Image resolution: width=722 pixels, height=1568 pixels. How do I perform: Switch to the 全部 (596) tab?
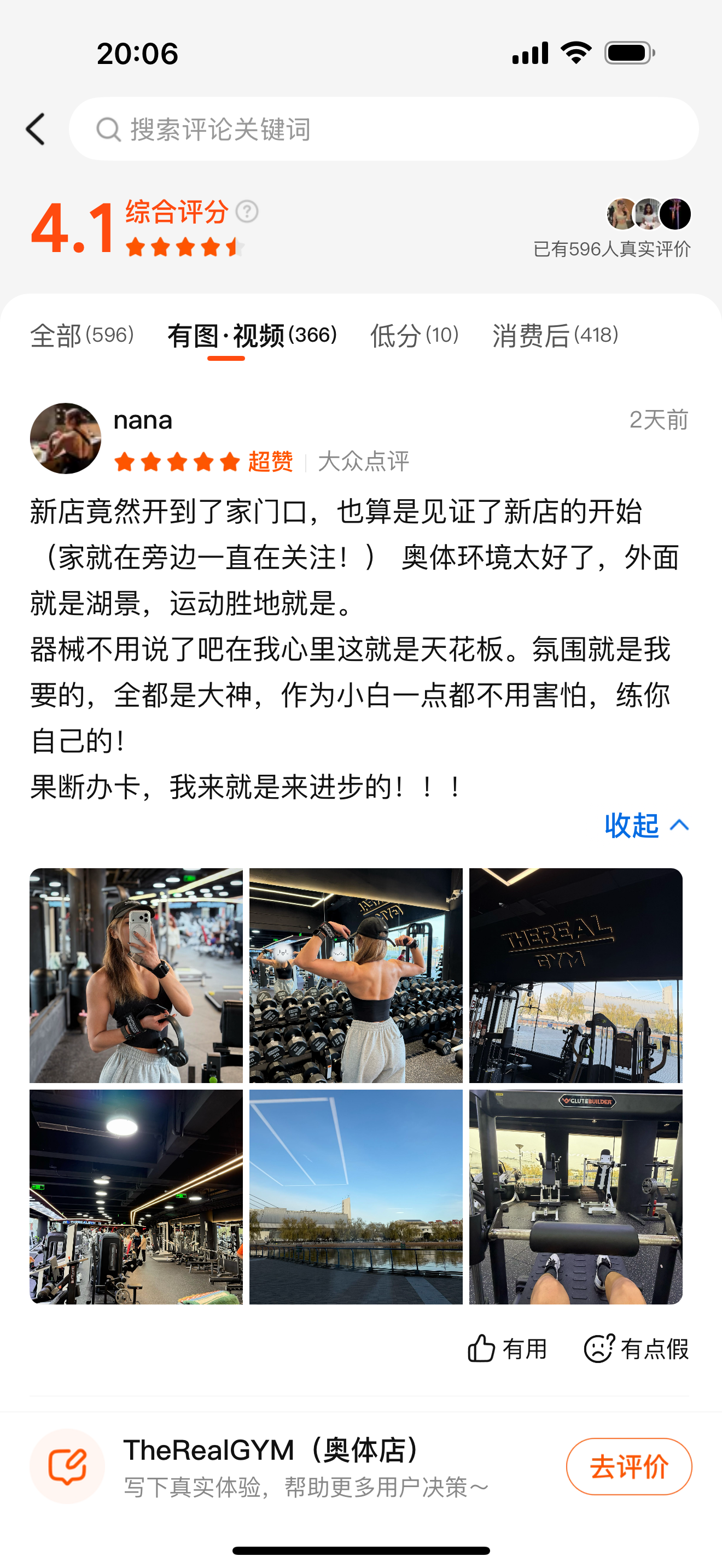point(82,335)
